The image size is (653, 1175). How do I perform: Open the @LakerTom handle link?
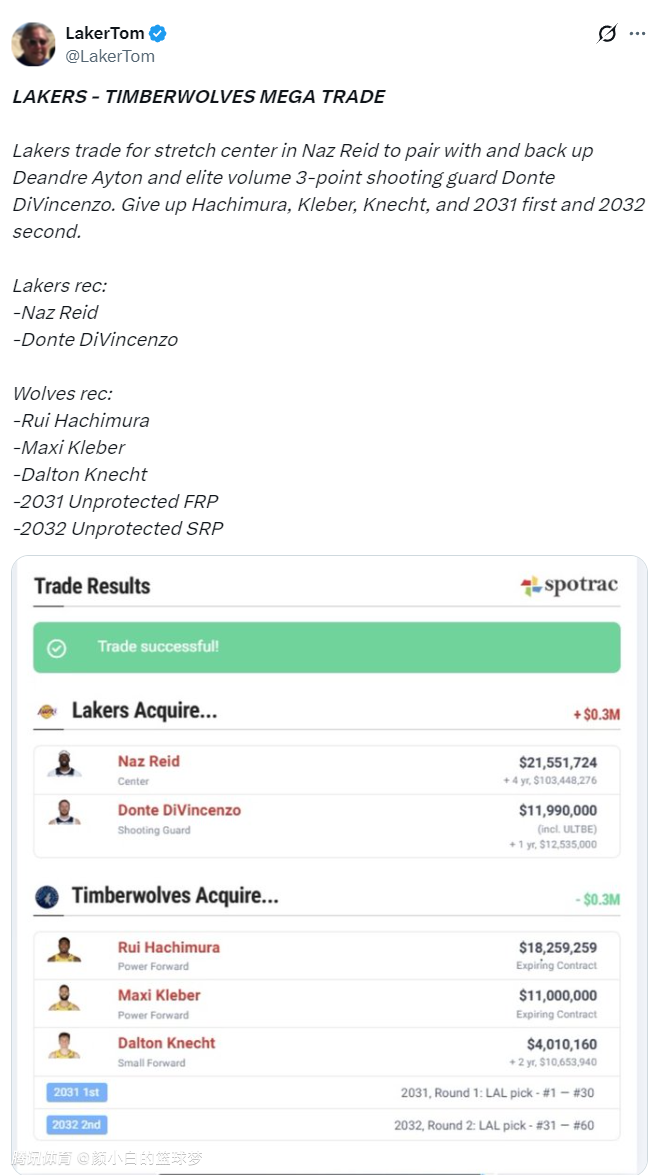point(110,56)
